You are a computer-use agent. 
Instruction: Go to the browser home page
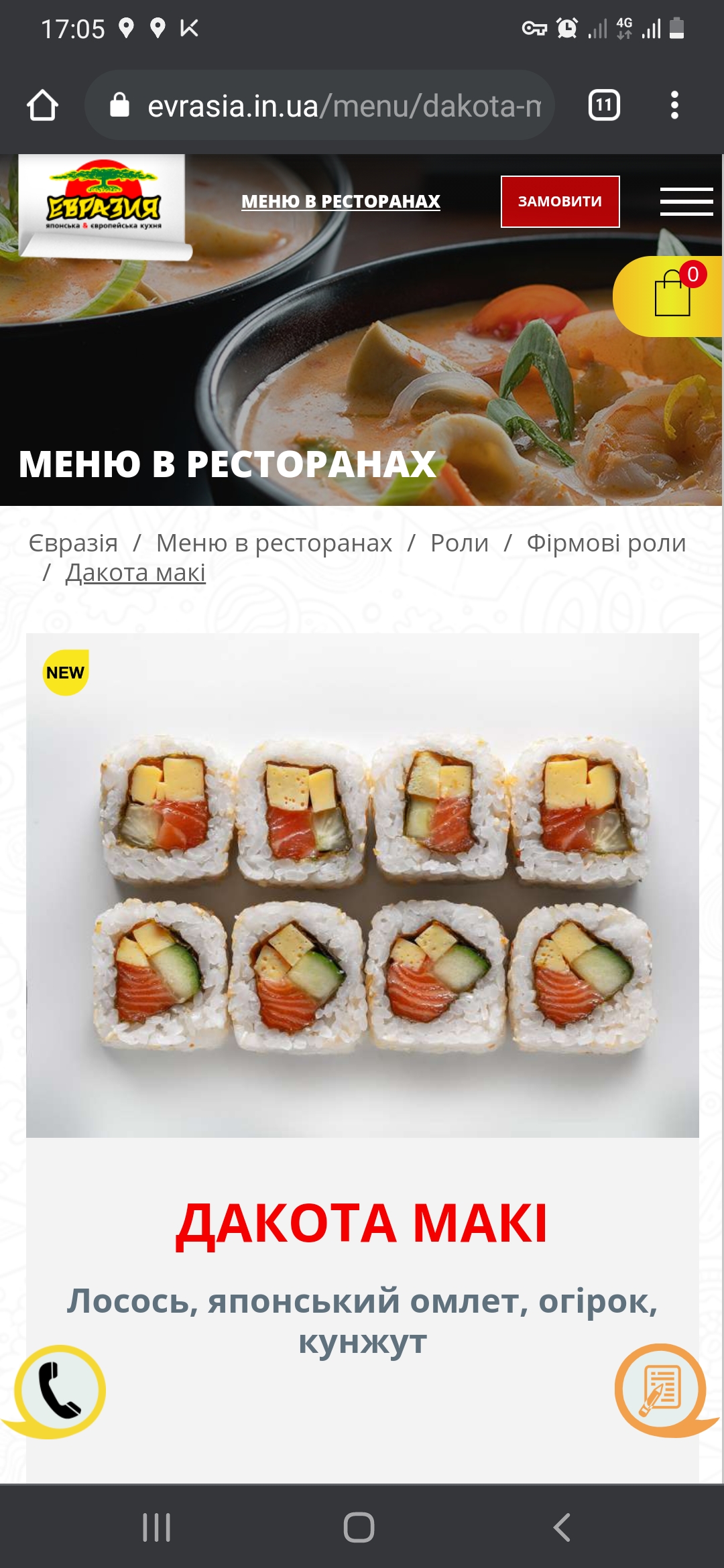point(42,106)
